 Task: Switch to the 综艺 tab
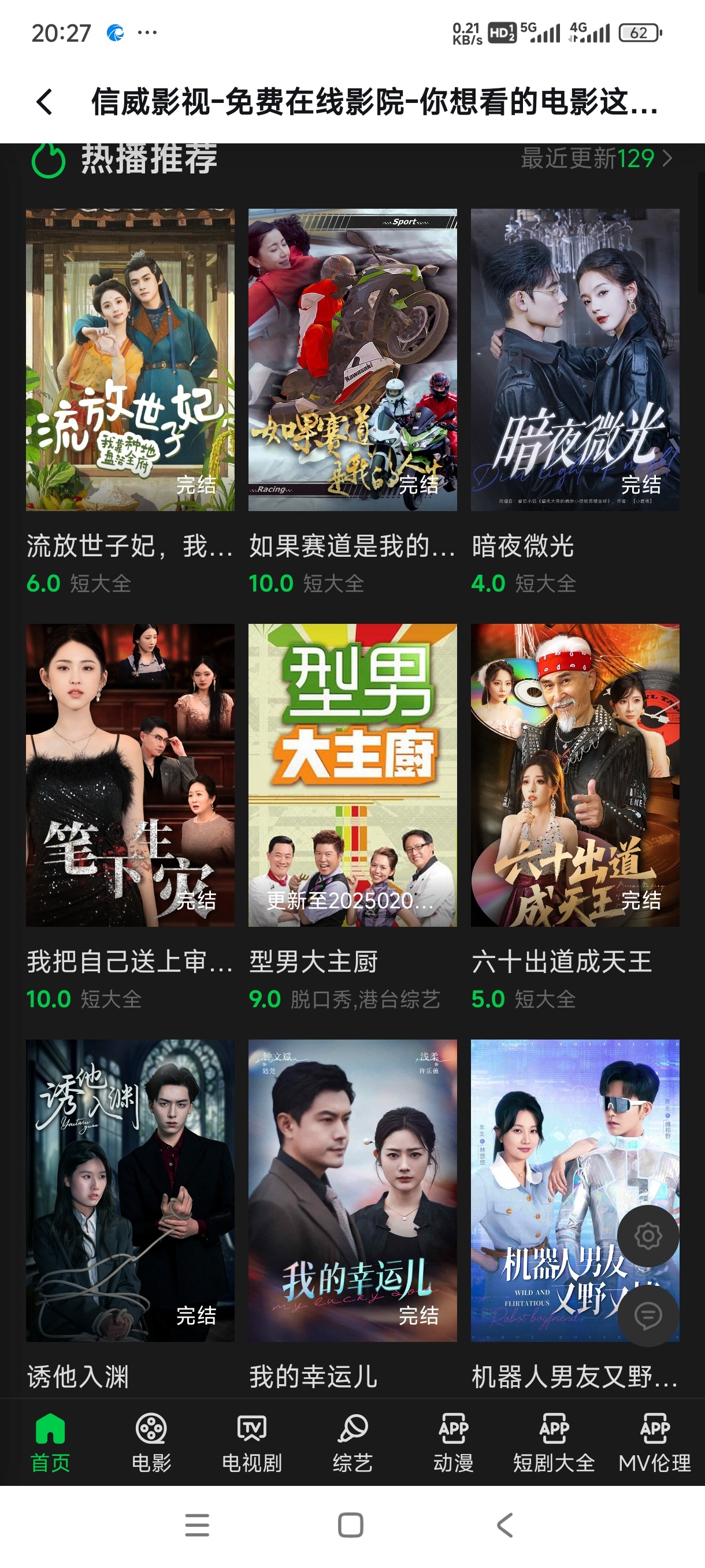tap(353, 1442)
